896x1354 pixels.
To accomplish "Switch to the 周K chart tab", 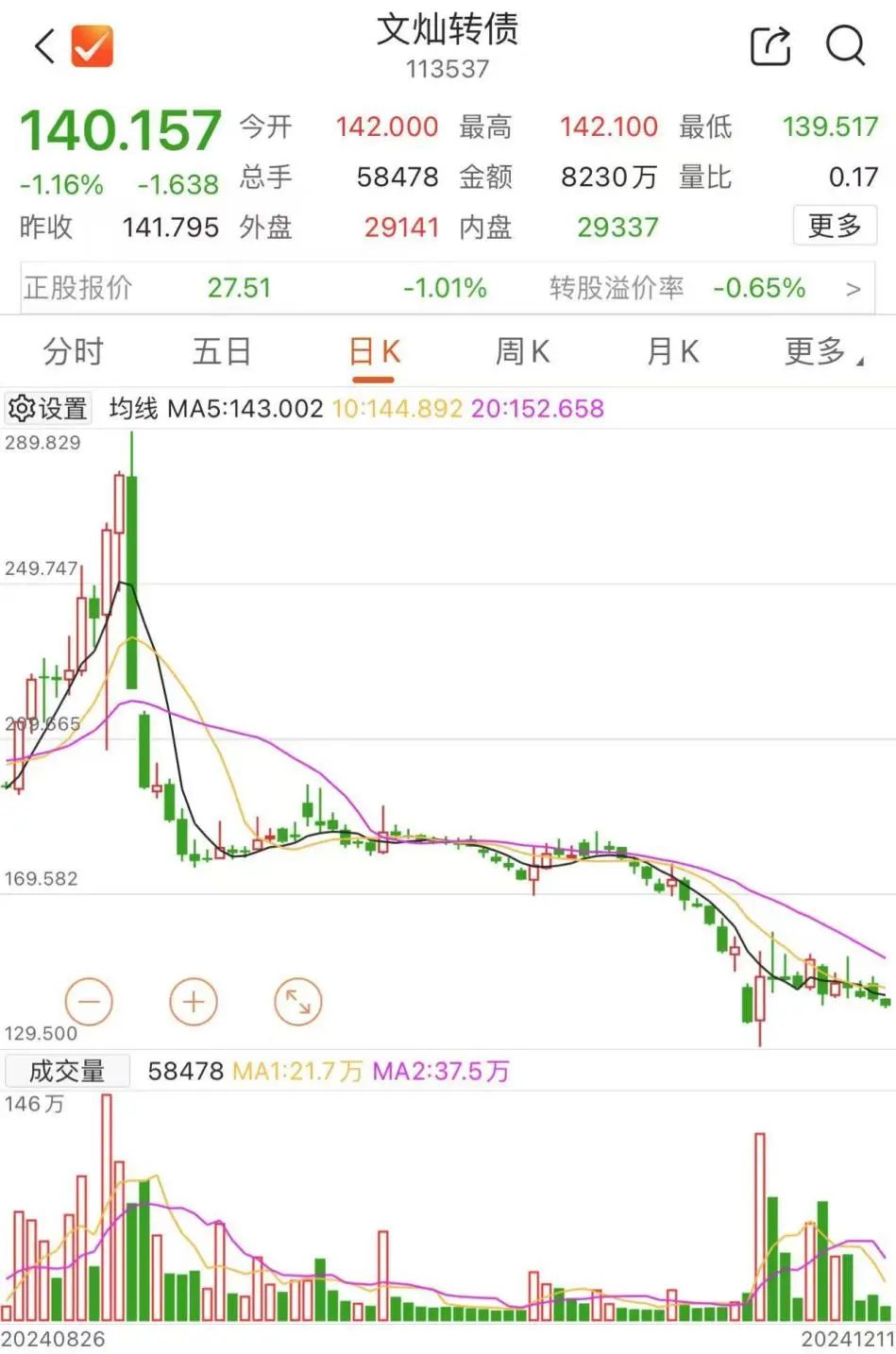I will [522, 352].
